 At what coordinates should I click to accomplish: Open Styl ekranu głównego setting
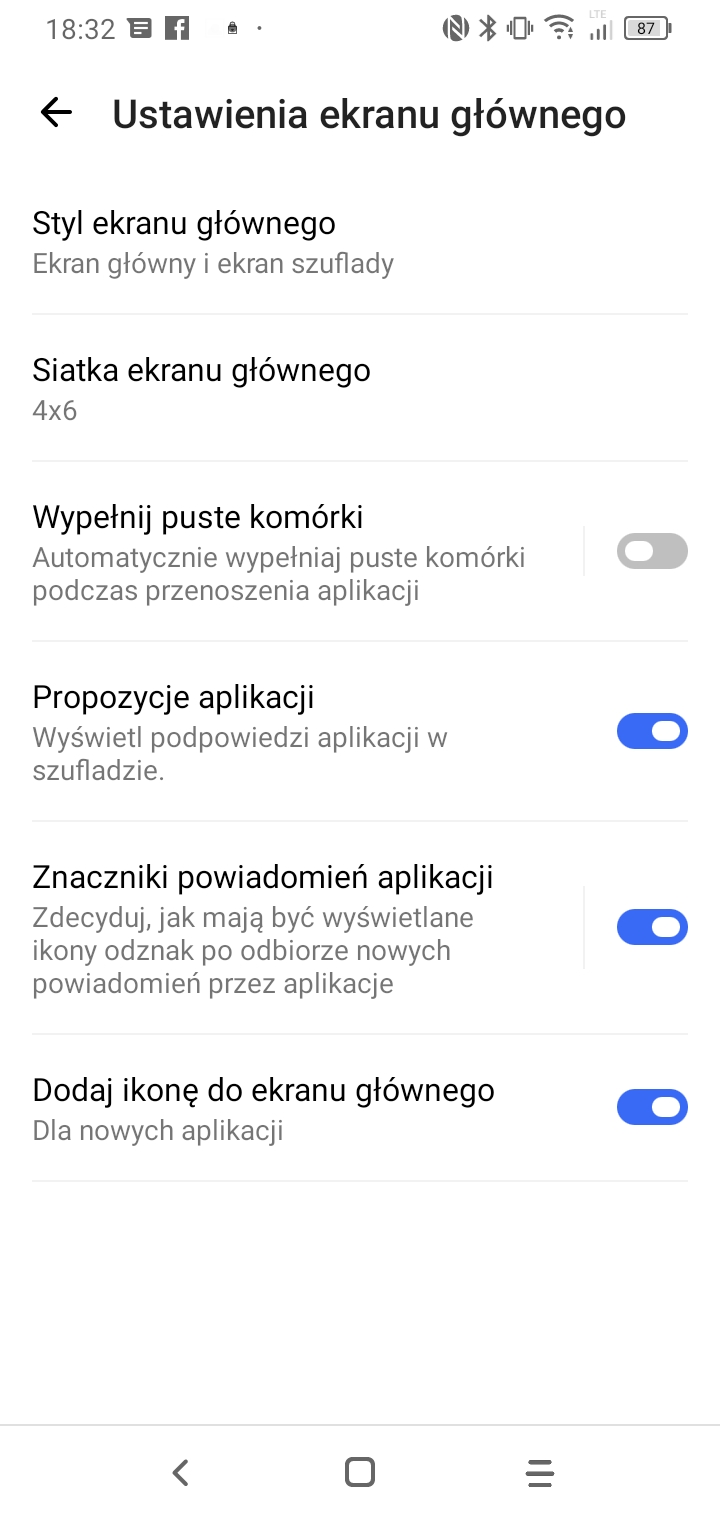click(360, 241)
